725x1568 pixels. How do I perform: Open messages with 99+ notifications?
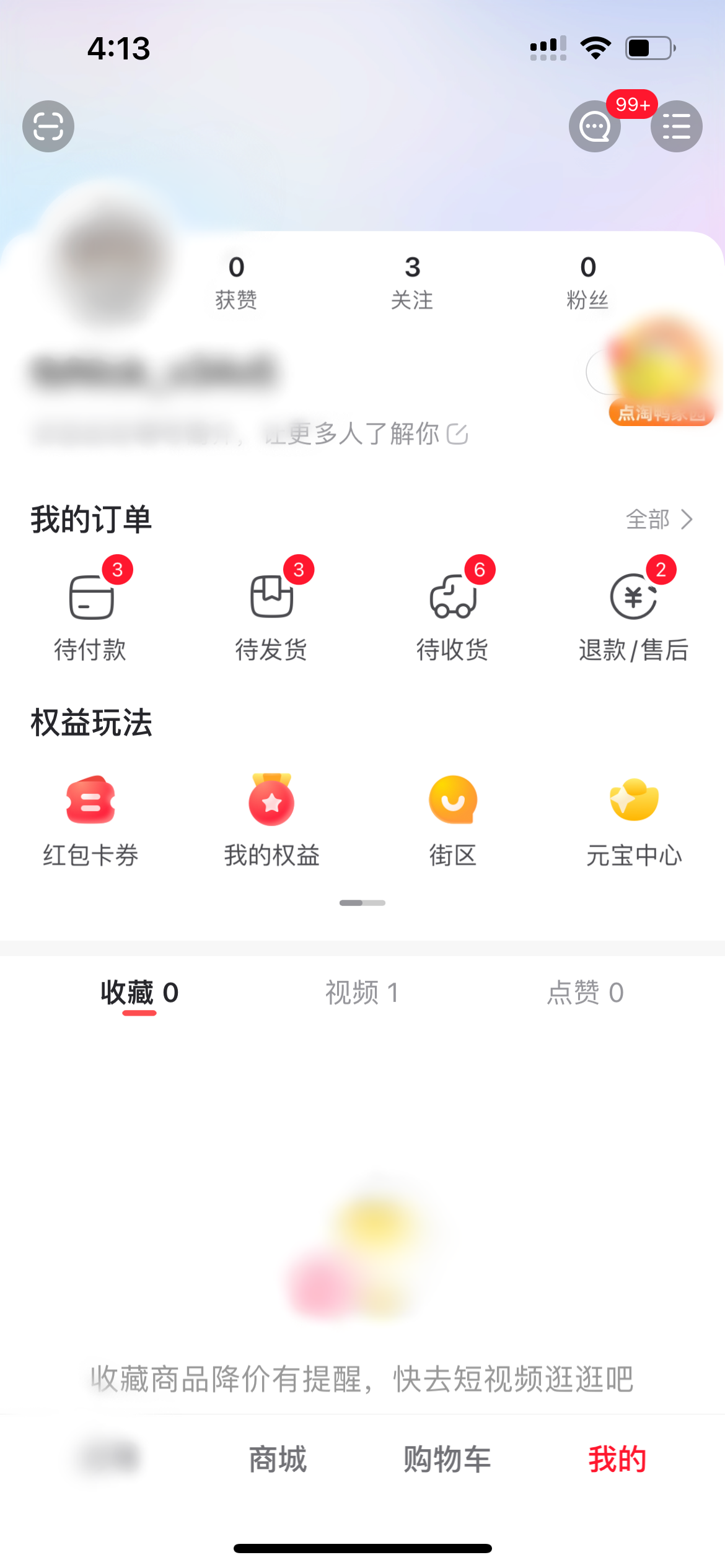click(595, 126)
